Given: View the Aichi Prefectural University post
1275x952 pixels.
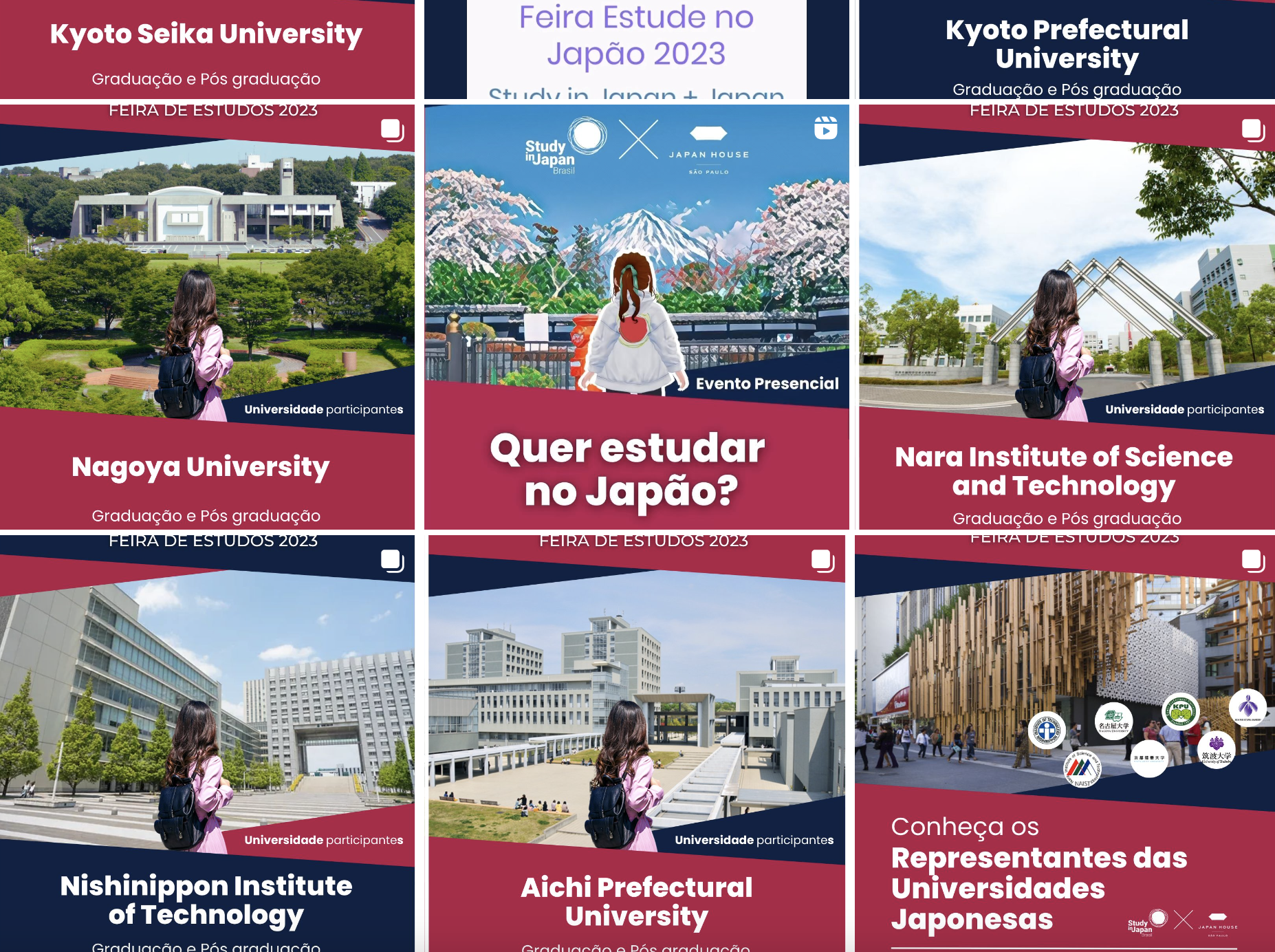Looking at the screenshot, I should tap(636, 743).
